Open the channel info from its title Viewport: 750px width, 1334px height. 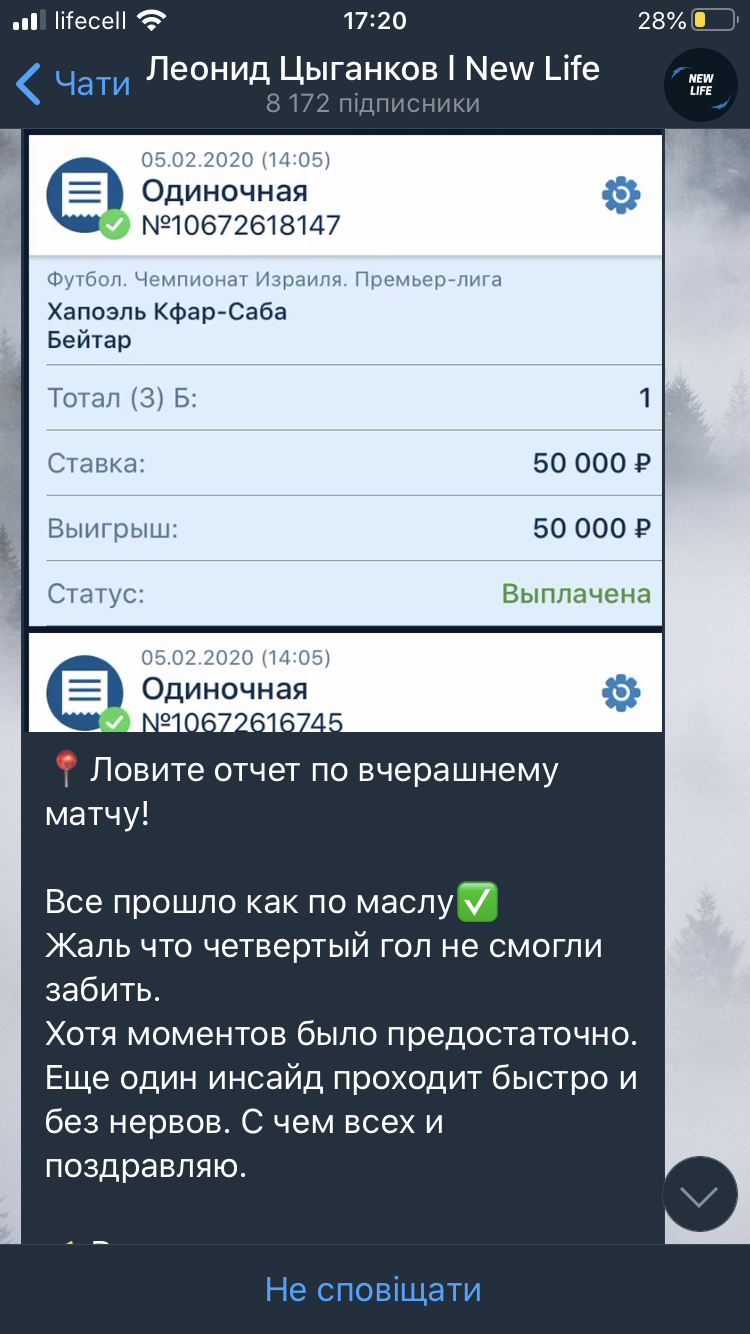pos(373,84)
